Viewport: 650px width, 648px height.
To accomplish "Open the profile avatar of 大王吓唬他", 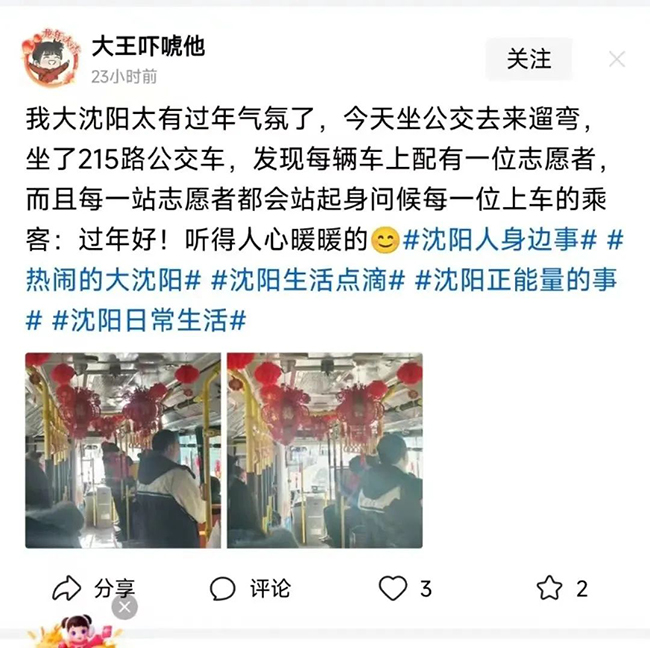I will pos(50,59).
